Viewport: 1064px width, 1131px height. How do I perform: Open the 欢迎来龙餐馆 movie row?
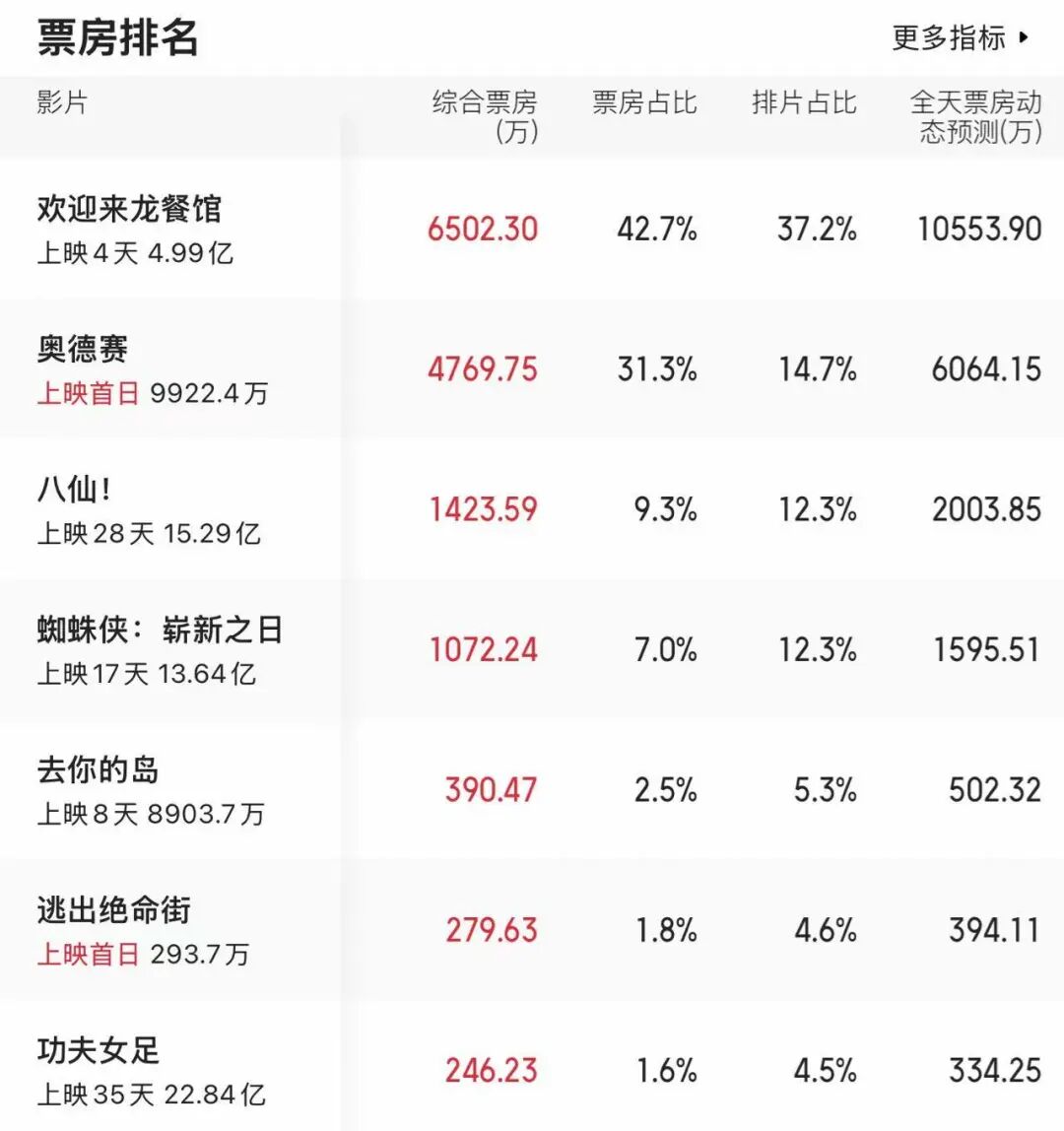532,229
